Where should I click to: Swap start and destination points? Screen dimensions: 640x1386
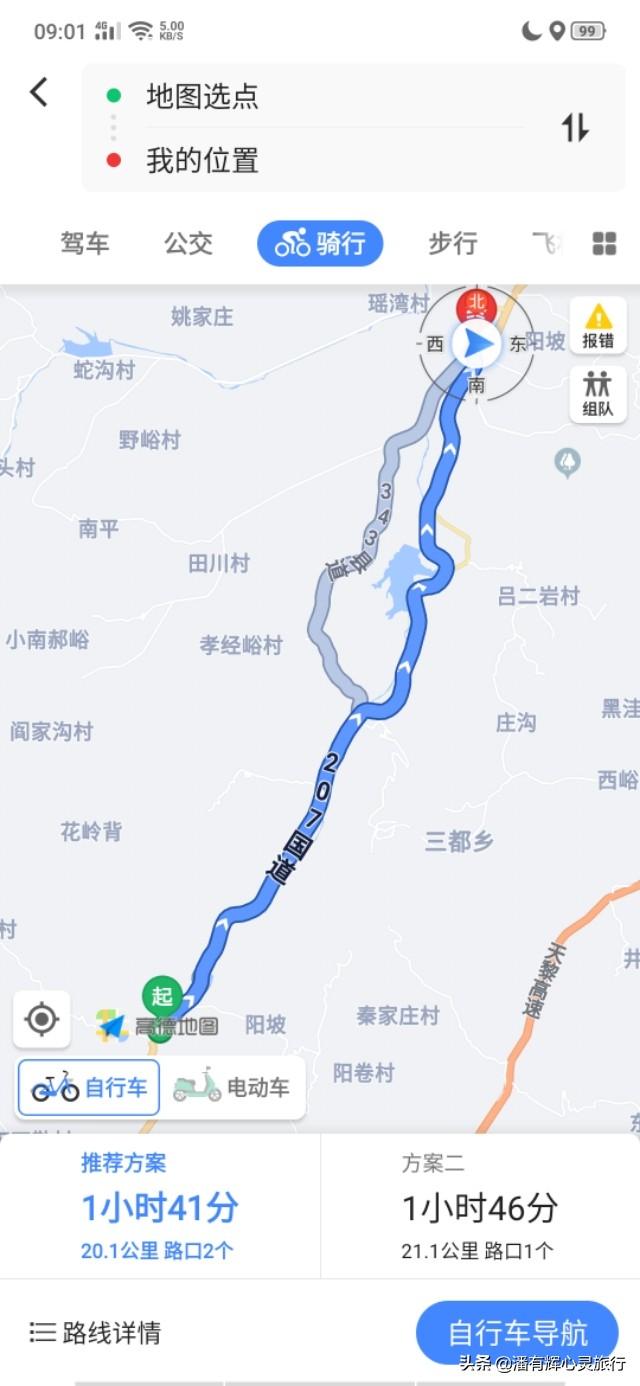[575, 127]
